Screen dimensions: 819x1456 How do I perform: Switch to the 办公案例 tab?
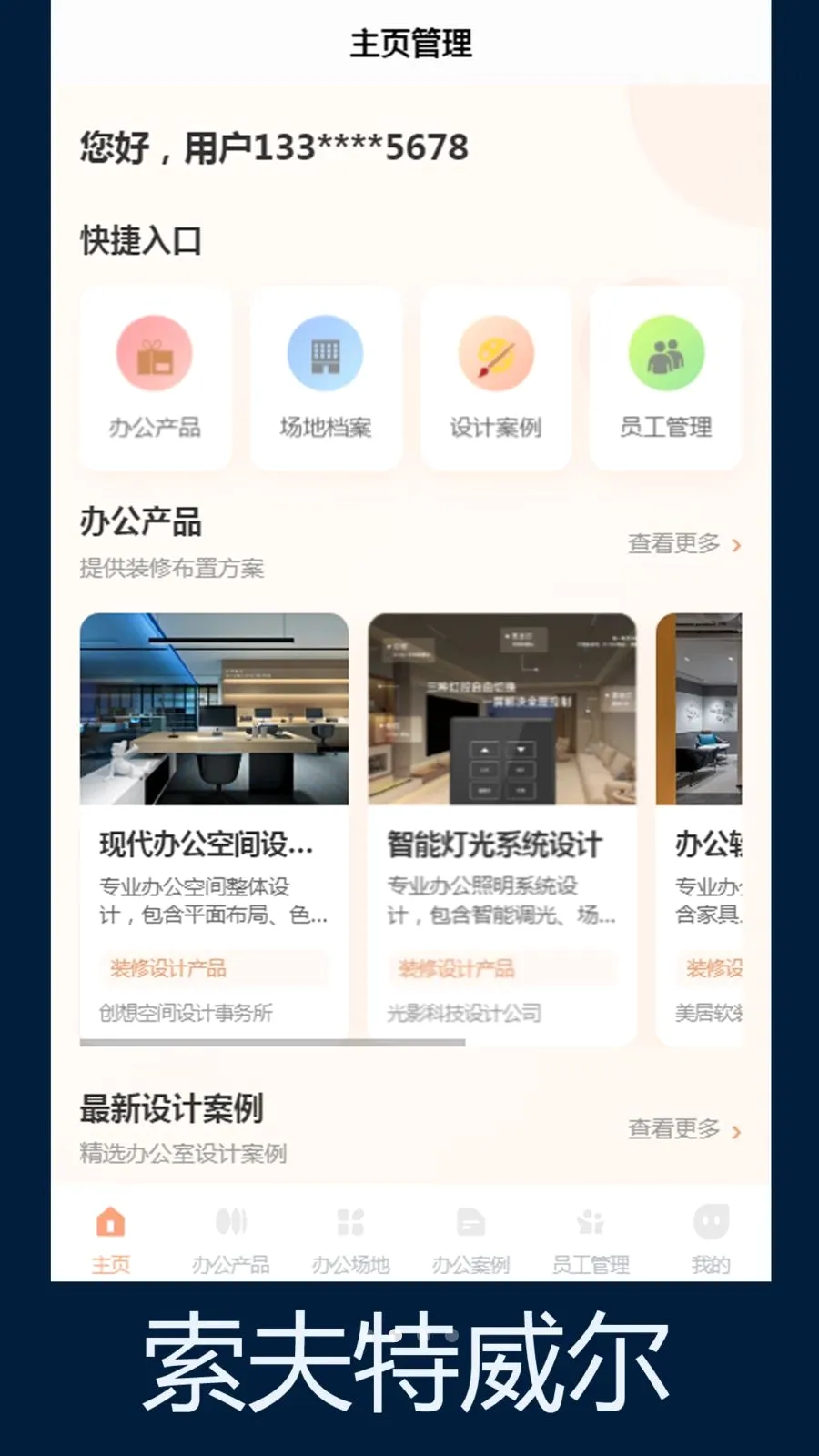470,1239
